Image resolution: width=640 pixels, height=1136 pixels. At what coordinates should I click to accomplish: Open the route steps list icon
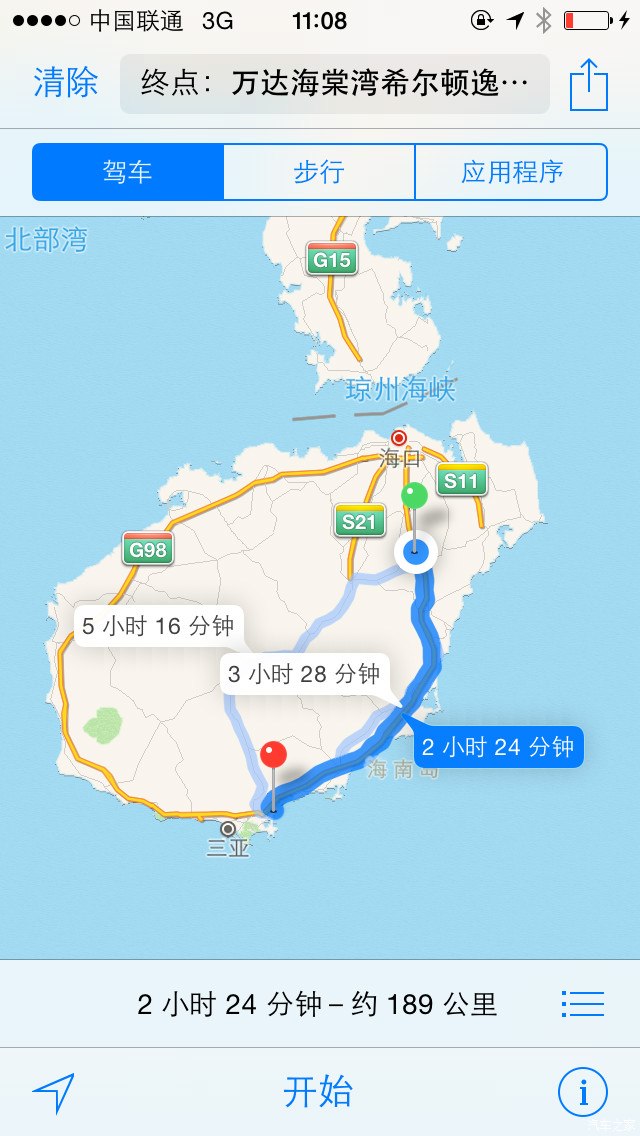(583, 1003)
